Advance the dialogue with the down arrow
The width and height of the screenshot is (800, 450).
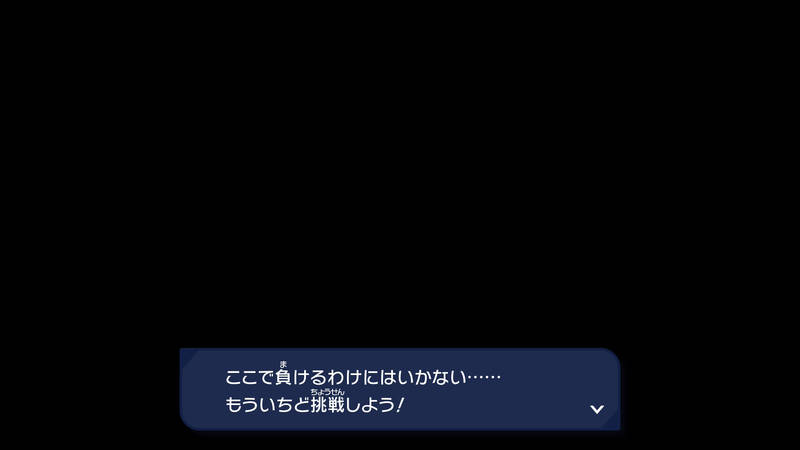pyautogui.click(x=597, y=409)
